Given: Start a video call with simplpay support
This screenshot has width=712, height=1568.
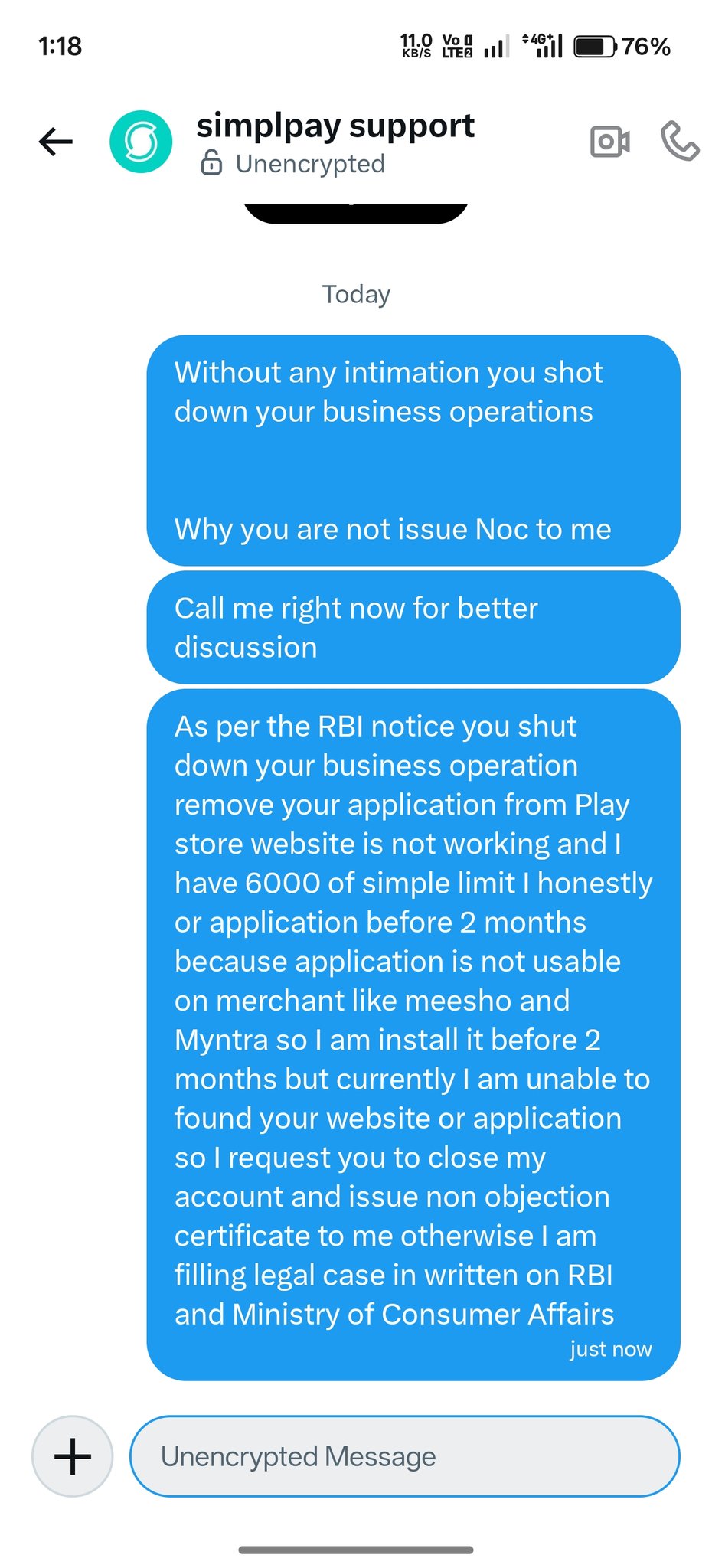Looking at the screenshot, I should point(609,142).
